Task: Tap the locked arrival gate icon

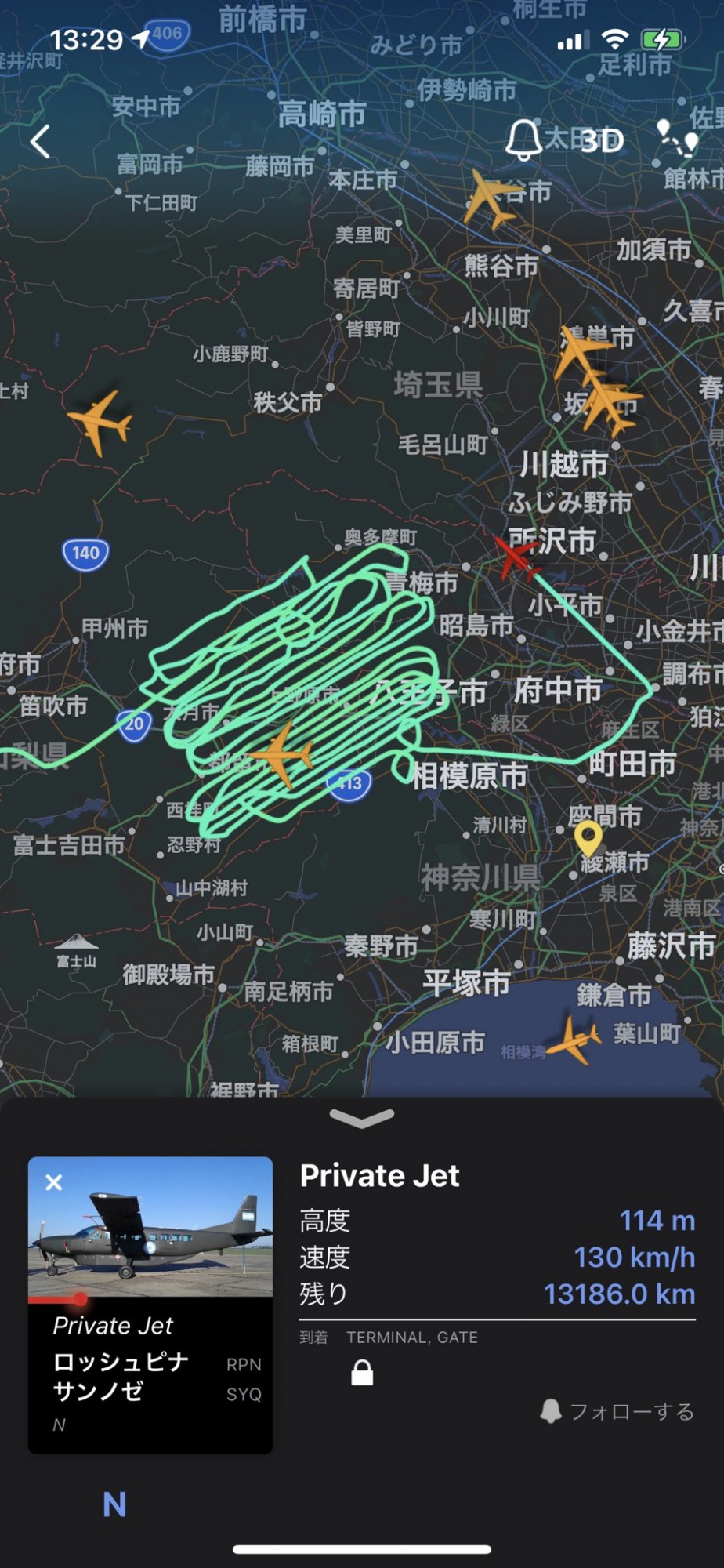Action: coord(362,1373)
